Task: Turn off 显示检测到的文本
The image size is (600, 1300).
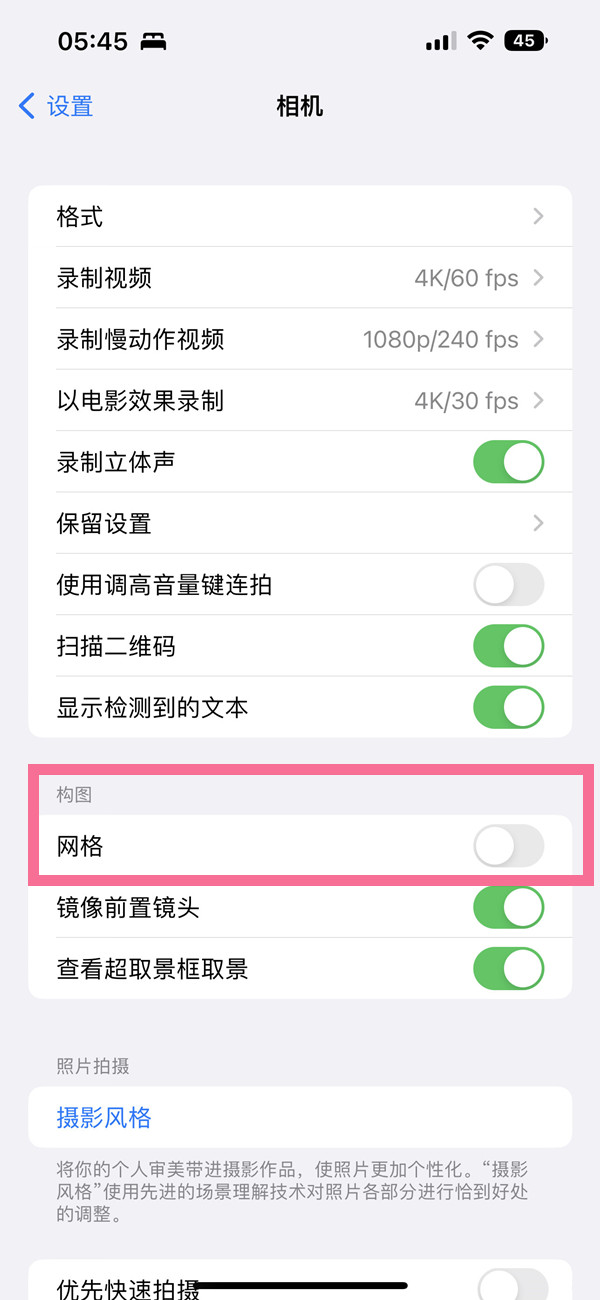Action: [x=508, y=708]
